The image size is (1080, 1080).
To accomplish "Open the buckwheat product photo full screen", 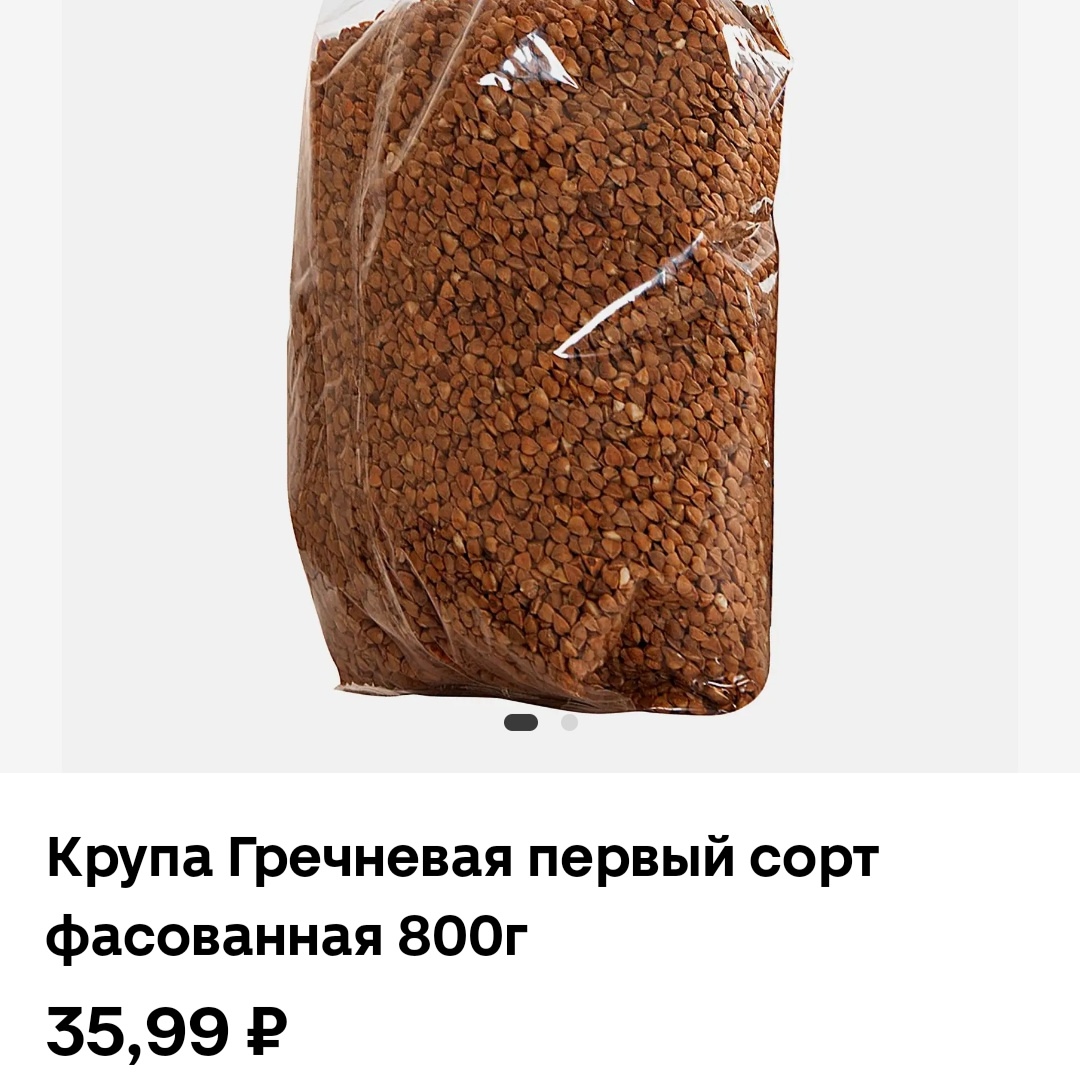I will (540, 360).
